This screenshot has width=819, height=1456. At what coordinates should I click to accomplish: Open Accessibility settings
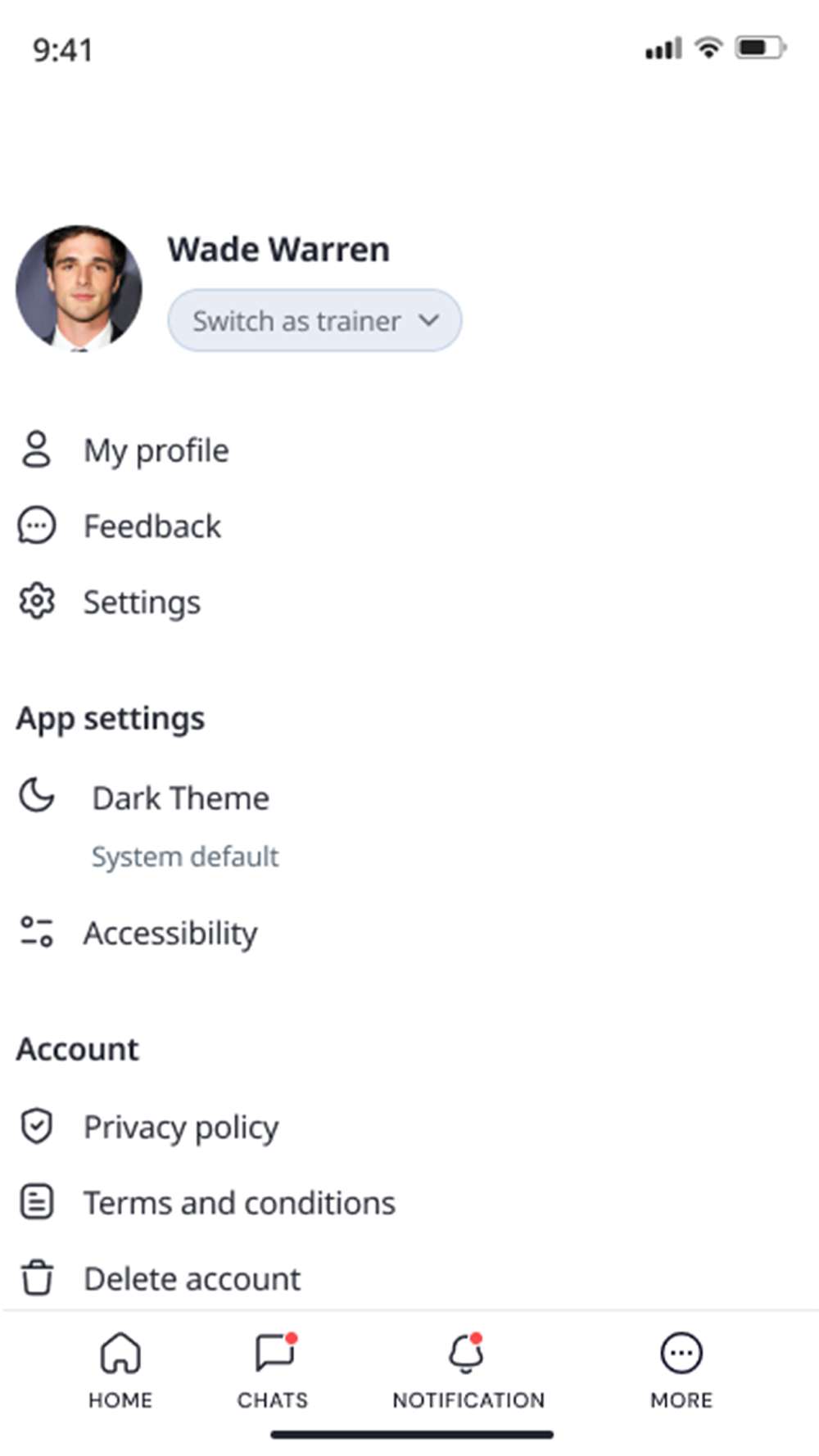(x=170, y=934)
